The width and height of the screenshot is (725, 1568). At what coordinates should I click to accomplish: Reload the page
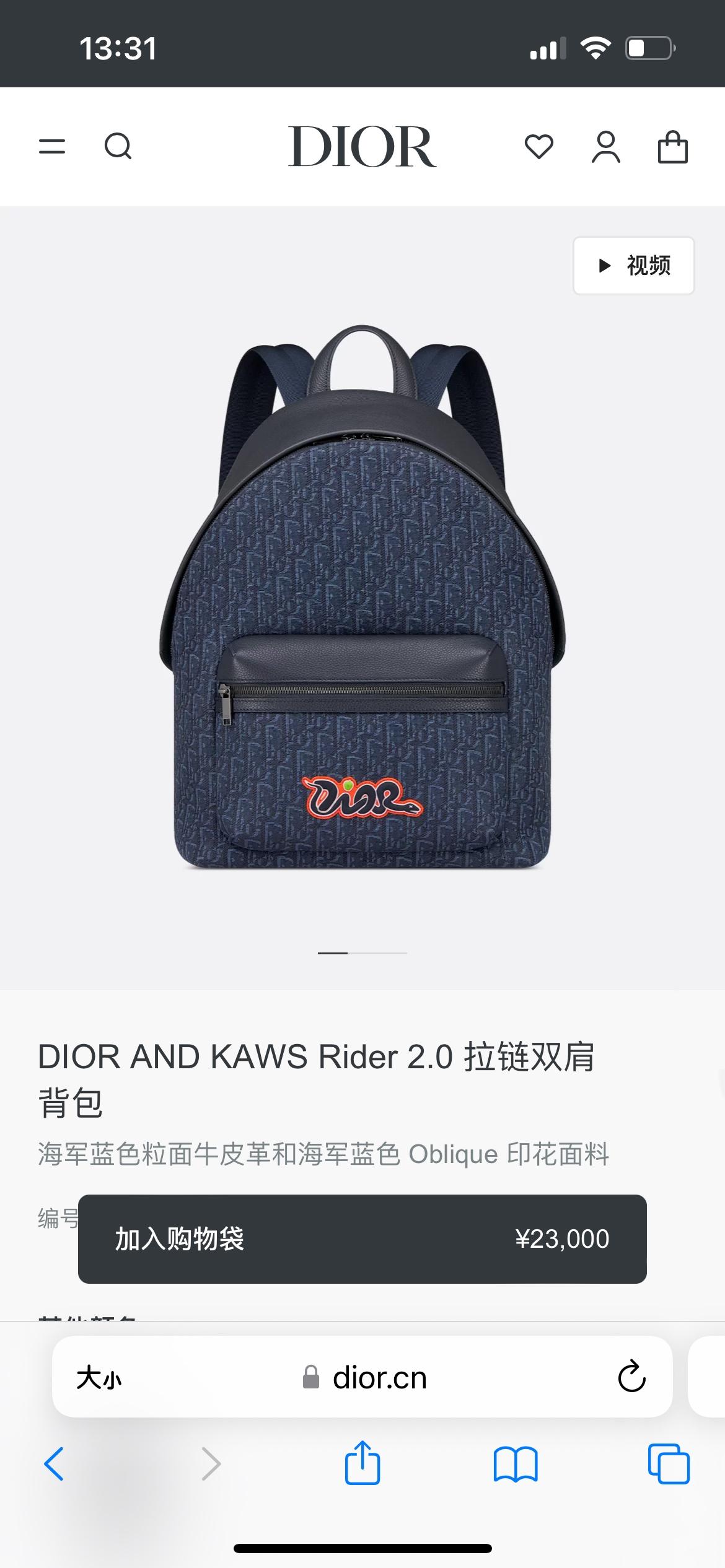pyautogui.click(x=631, y=1377)
